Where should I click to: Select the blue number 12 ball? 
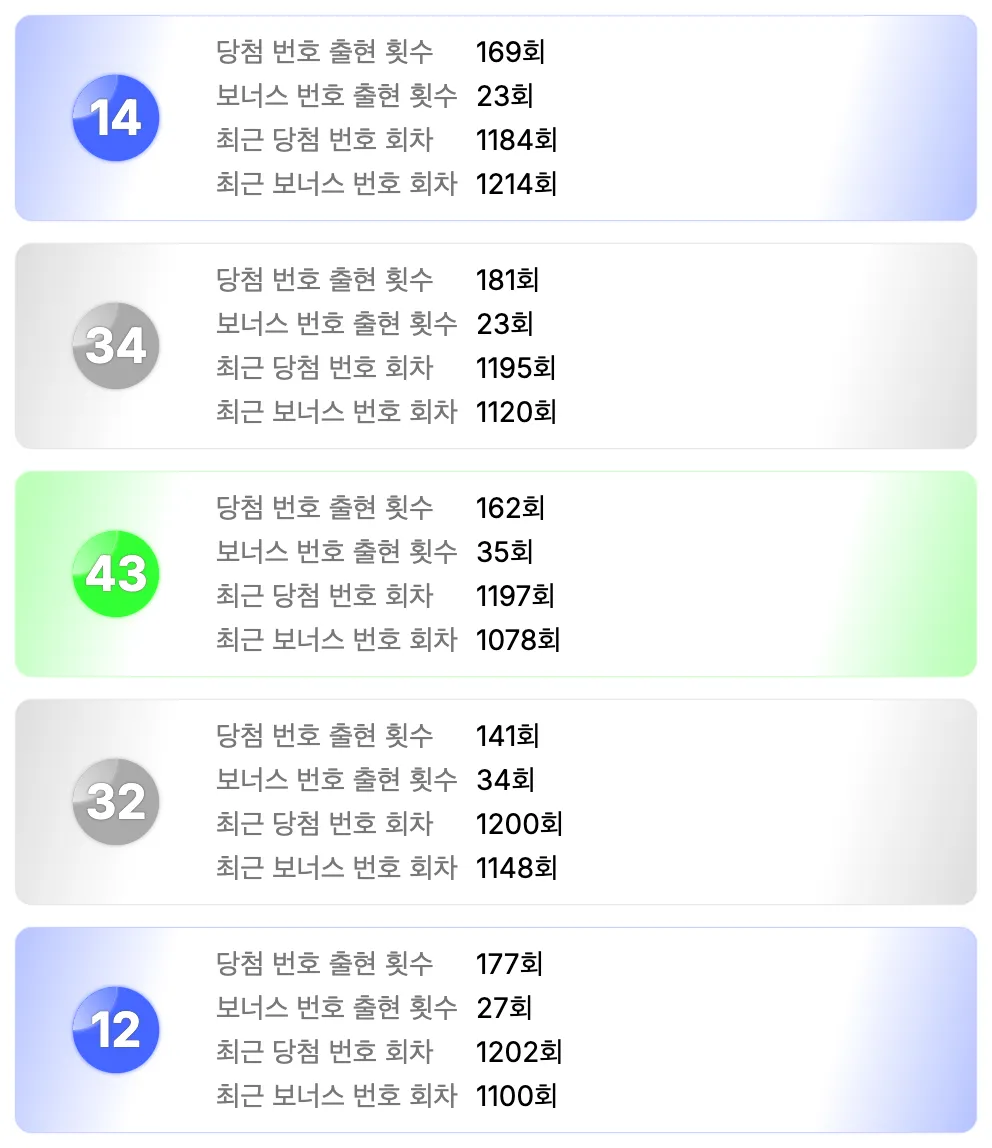tap(115, 1029)
